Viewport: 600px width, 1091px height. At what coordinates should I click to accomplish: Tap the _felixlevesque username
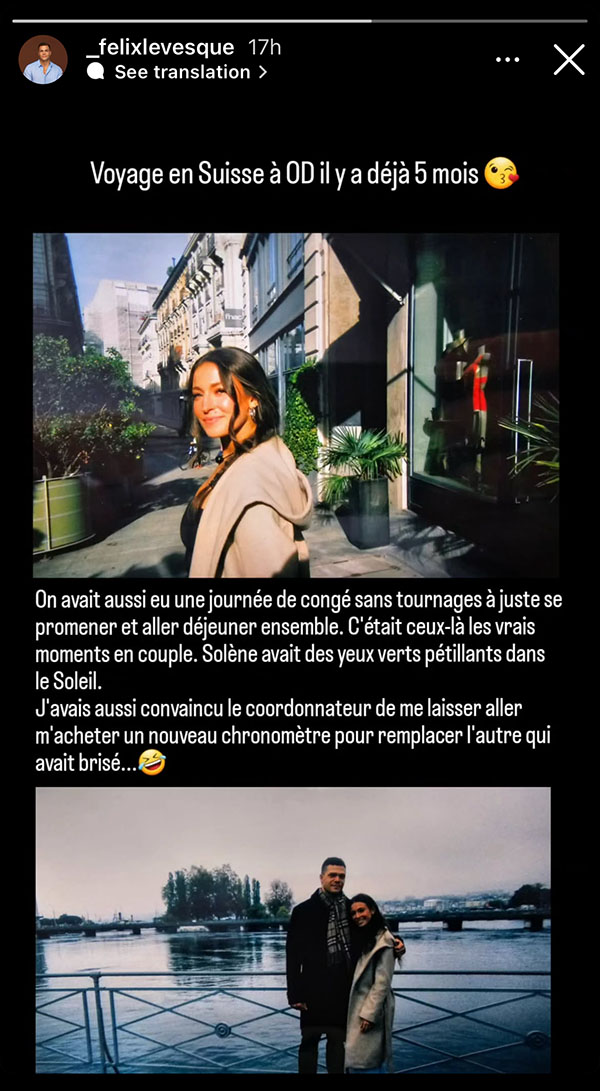160,47
